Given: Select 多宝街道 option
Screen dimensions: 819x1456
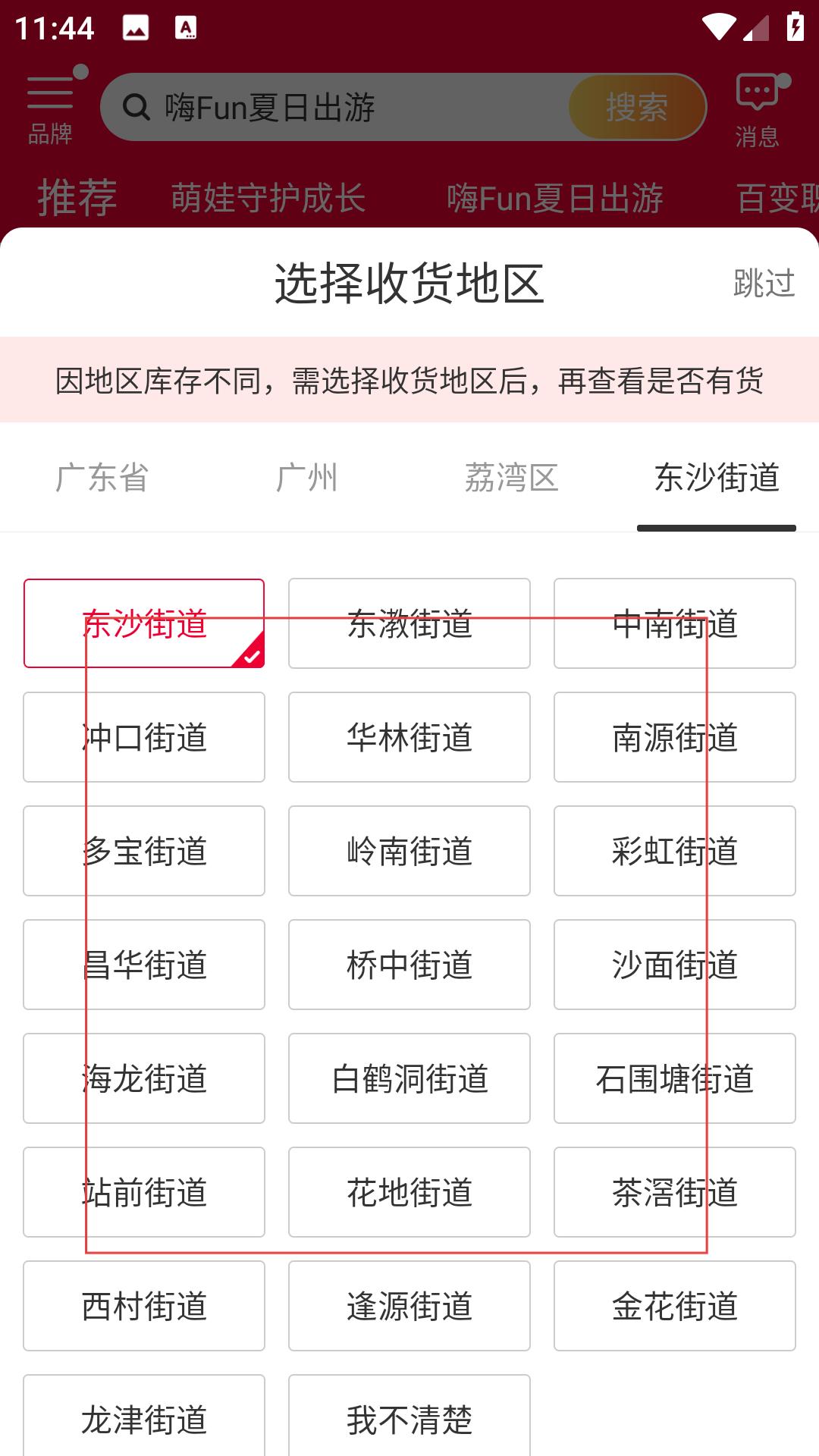Looking at the screenshot, I should click(x=144, y=851).
